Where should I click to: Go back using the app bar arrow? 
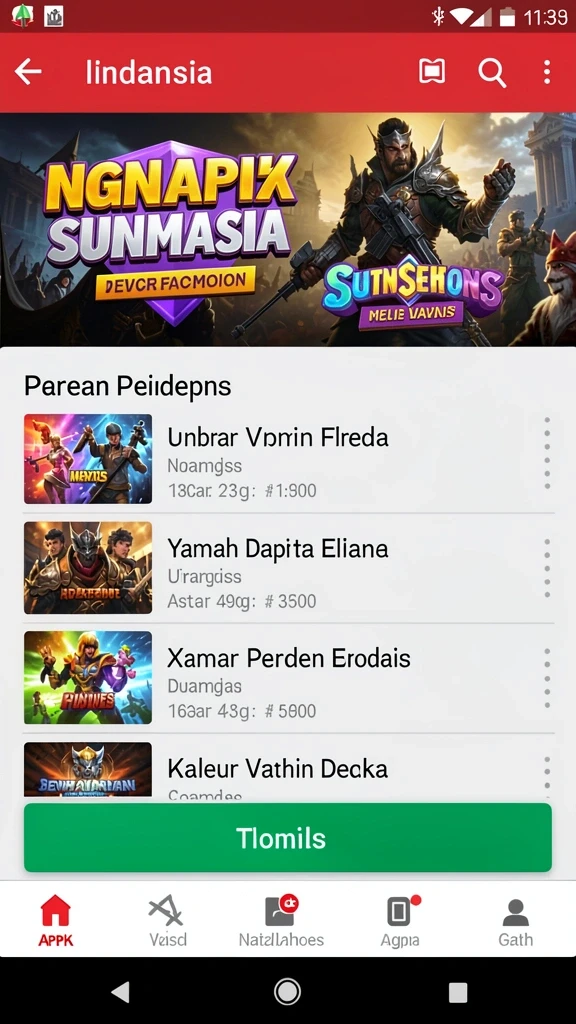tap(28, 72)
